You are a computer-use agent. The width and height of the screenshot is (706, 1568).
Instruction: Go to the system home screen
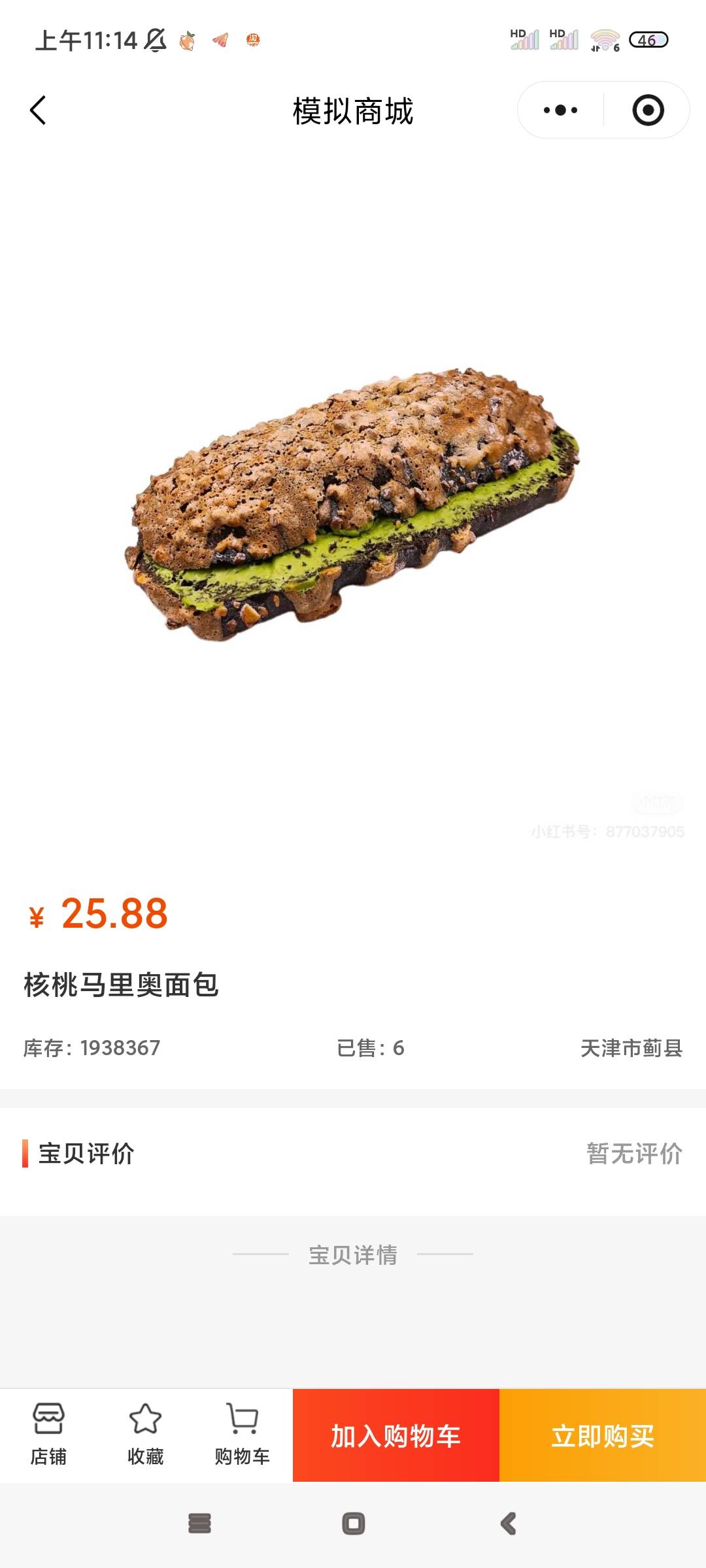click(x=353, y=1524)
